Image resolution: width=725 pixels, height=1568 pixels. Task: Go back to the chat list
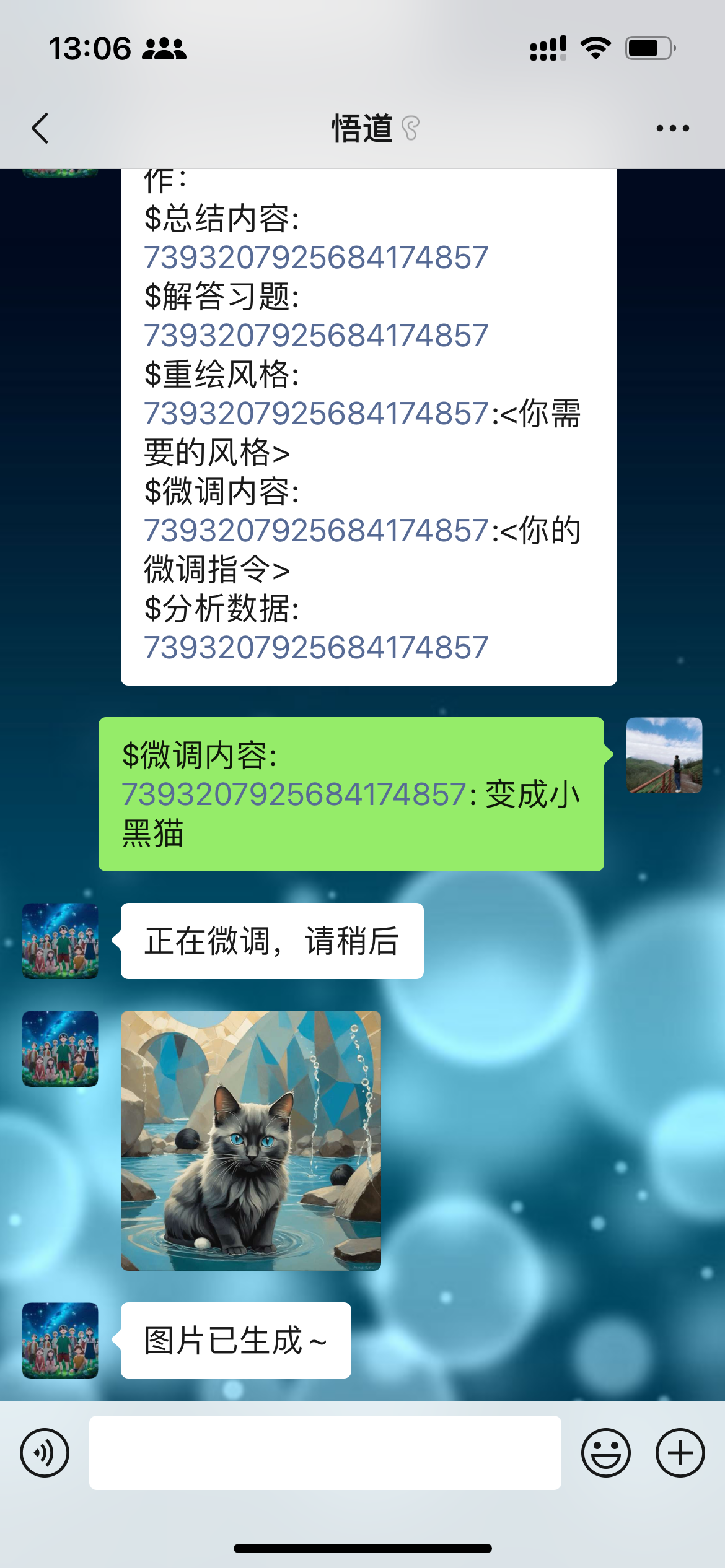click(x=40, y=129)
